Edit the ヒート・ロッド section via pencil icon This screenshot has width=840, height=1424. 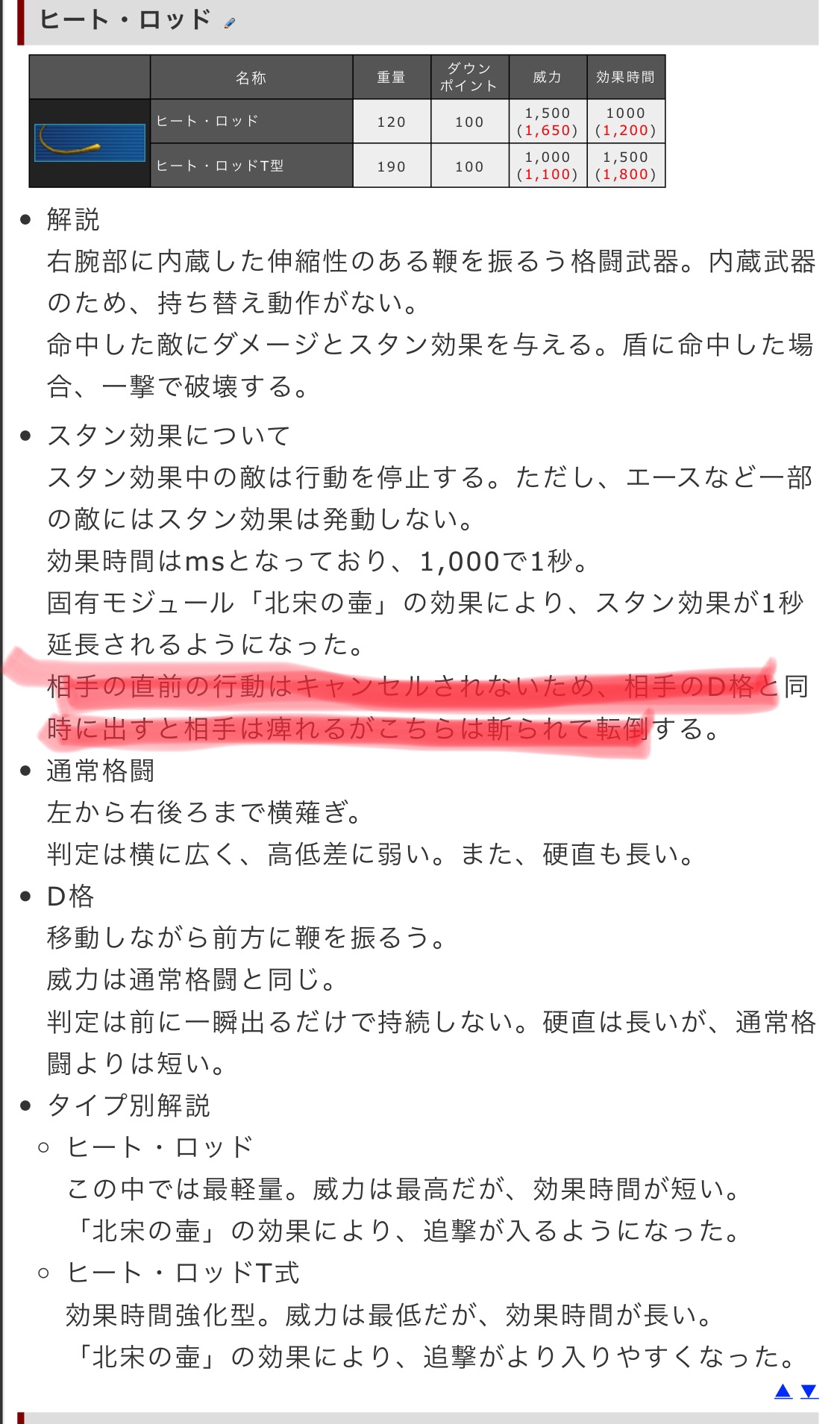click(x=230, y=23)
